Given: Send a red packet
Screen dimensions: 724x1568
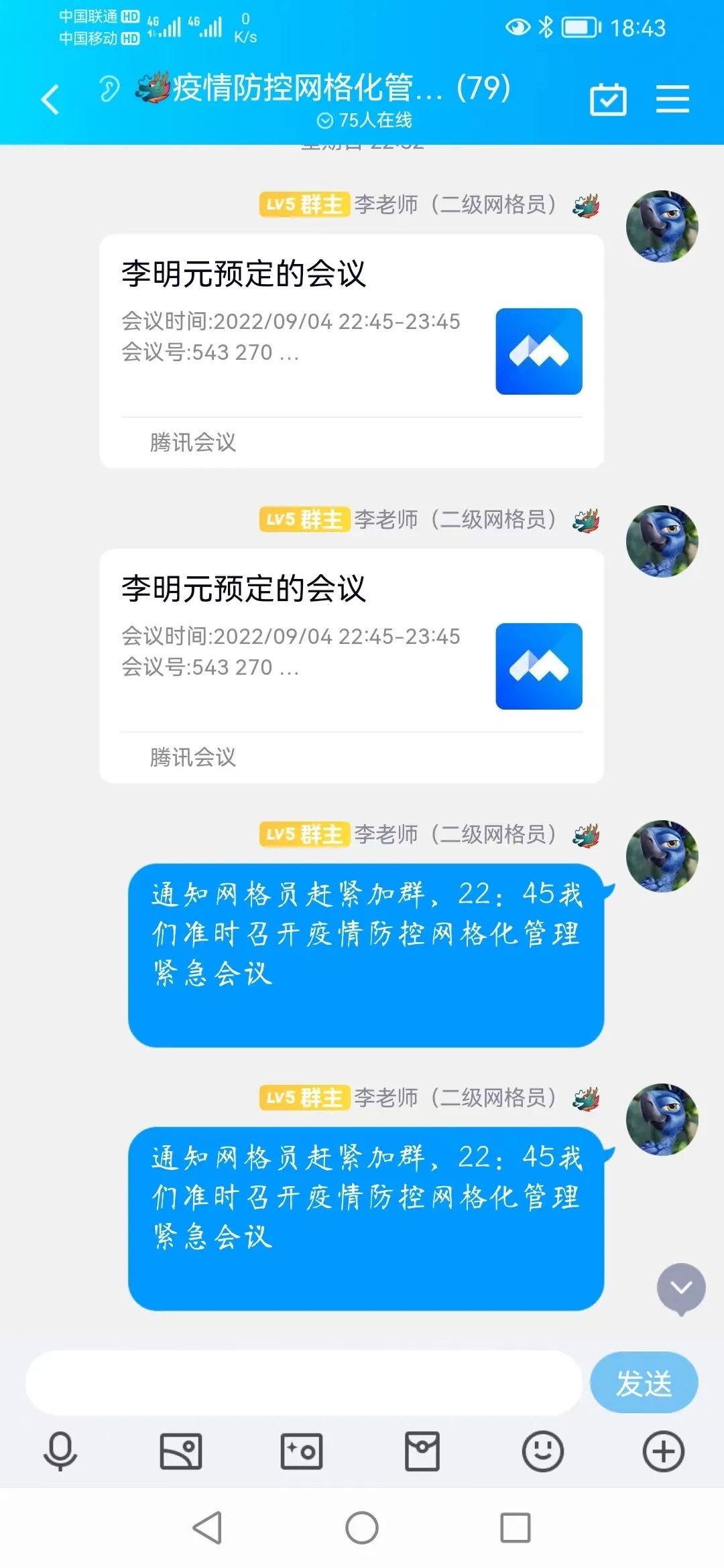Looking at the screenshot, I should click(x=422, y=1451).
